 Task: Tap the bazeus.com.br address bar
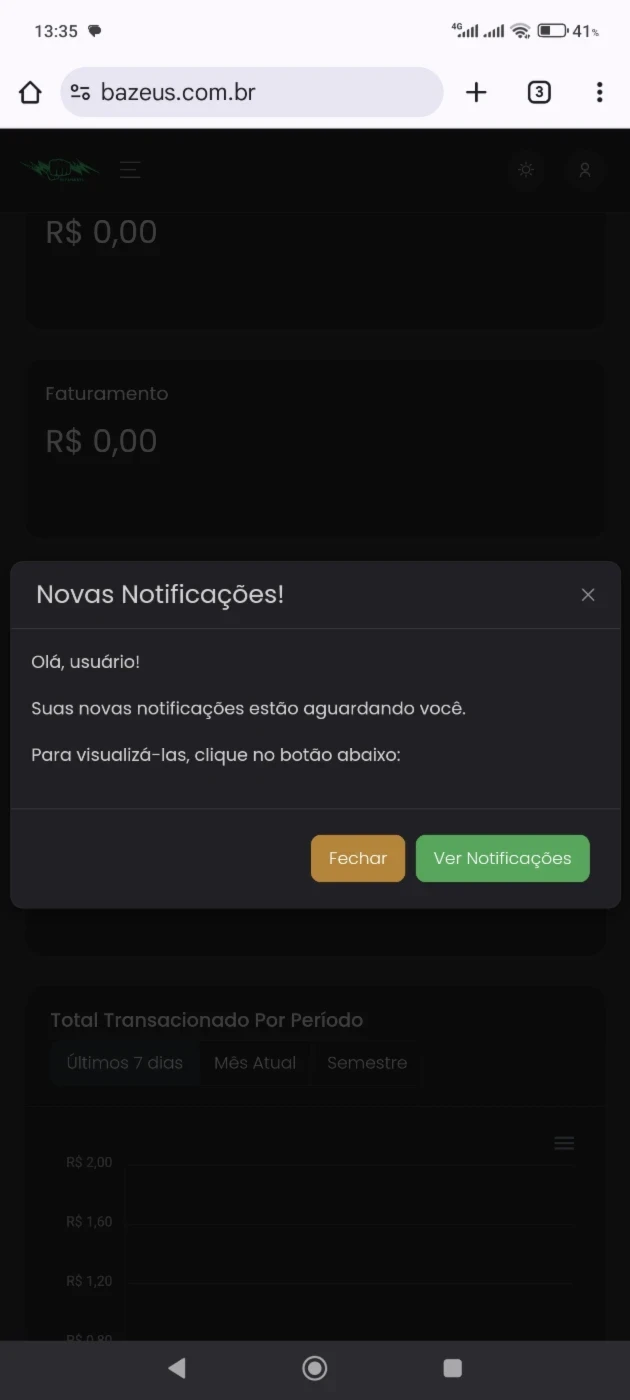[252, 93]
